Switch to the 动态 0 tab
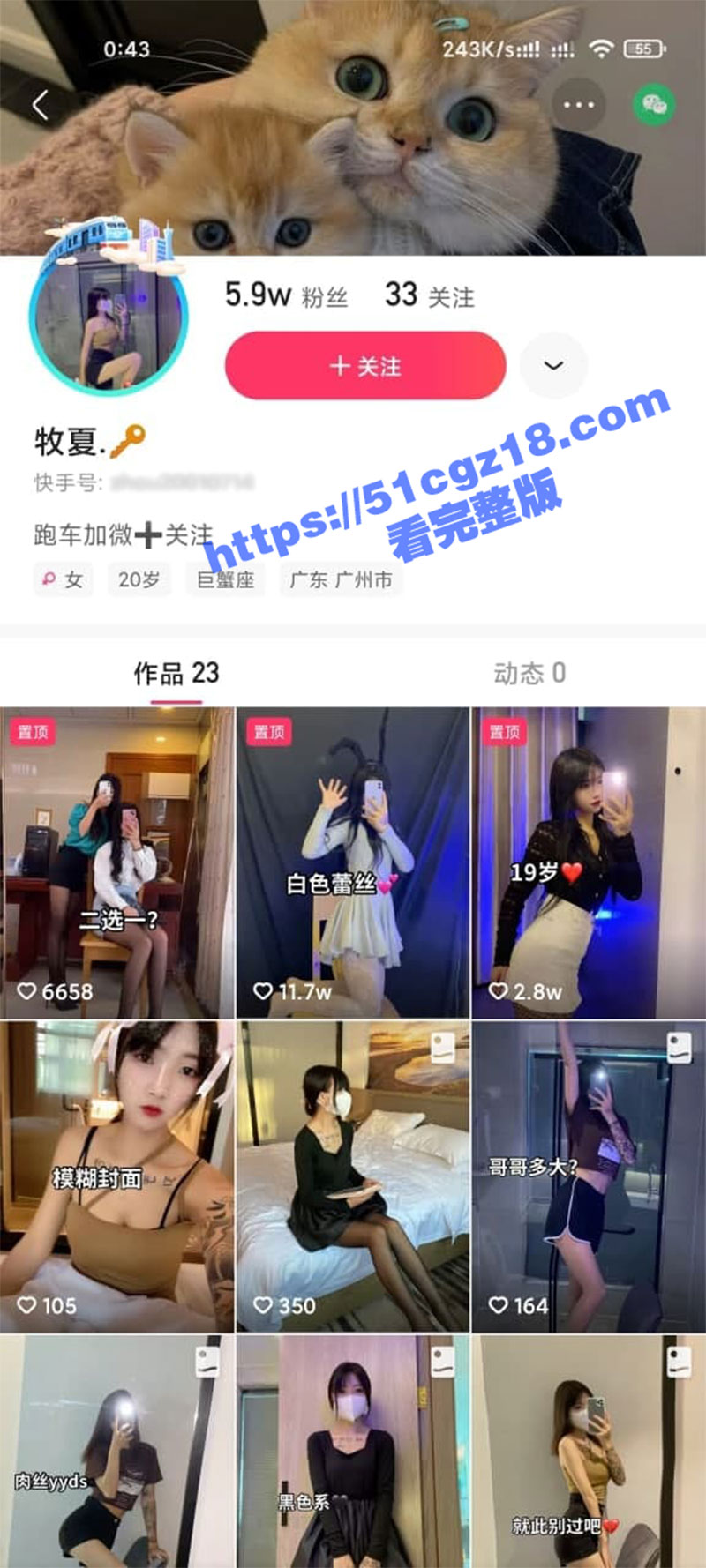Viewport: 706px width, 1568px height. pos(529,674)
